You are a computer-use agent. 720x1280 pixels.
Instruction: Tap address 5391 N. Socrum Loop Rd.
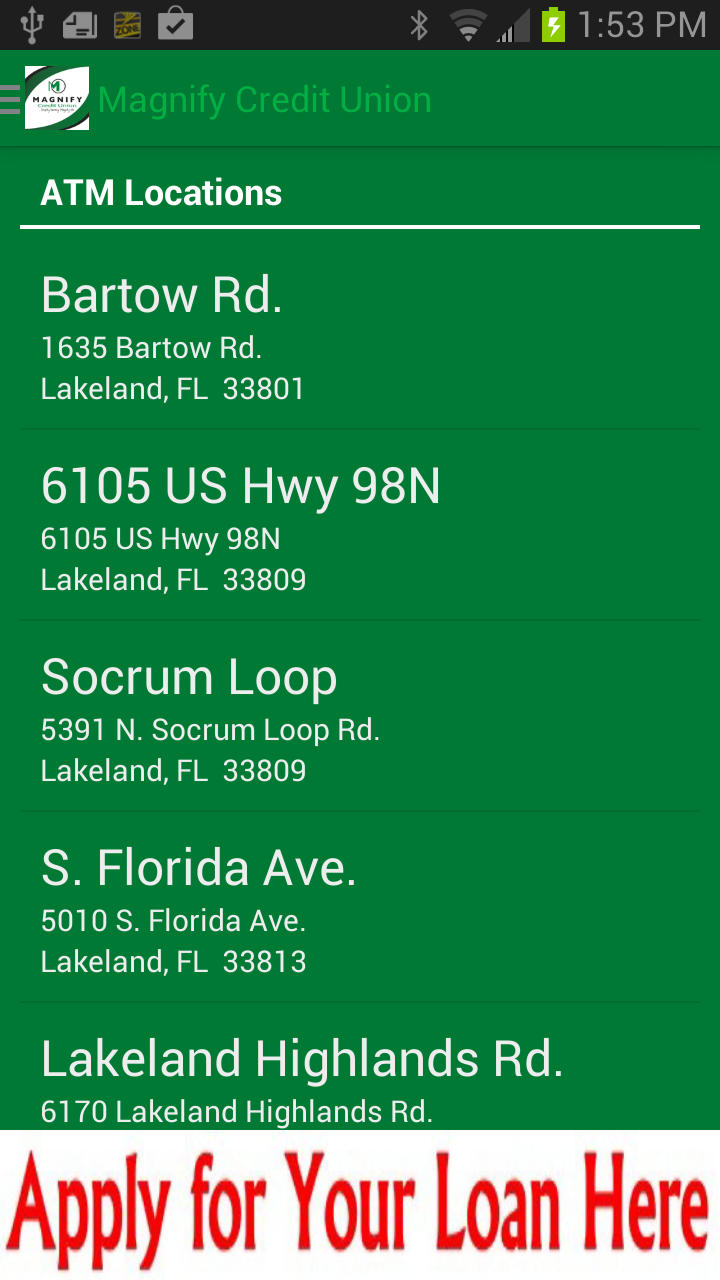tap(210, 730)
